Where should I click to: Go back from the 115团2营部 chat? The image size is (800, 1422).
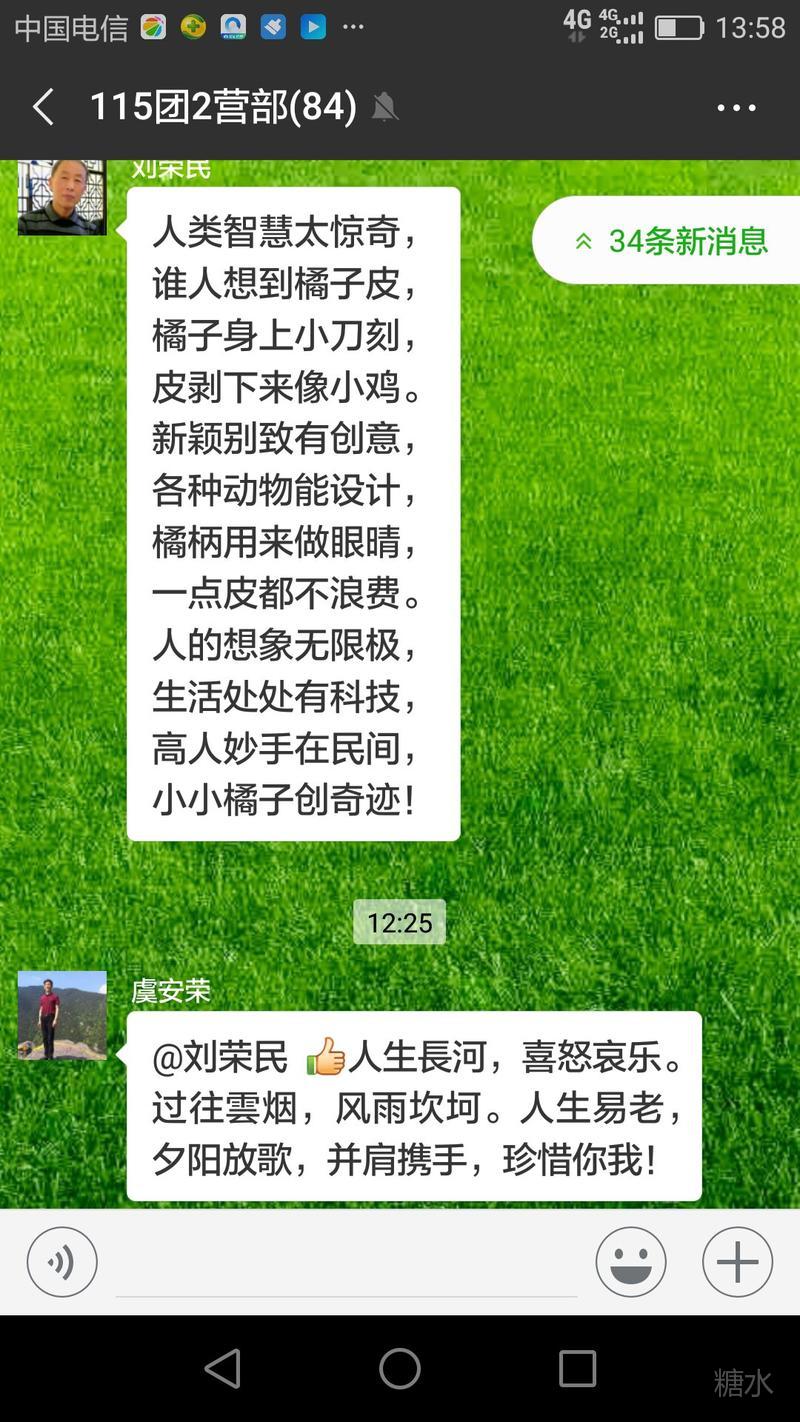click(42, 107)
